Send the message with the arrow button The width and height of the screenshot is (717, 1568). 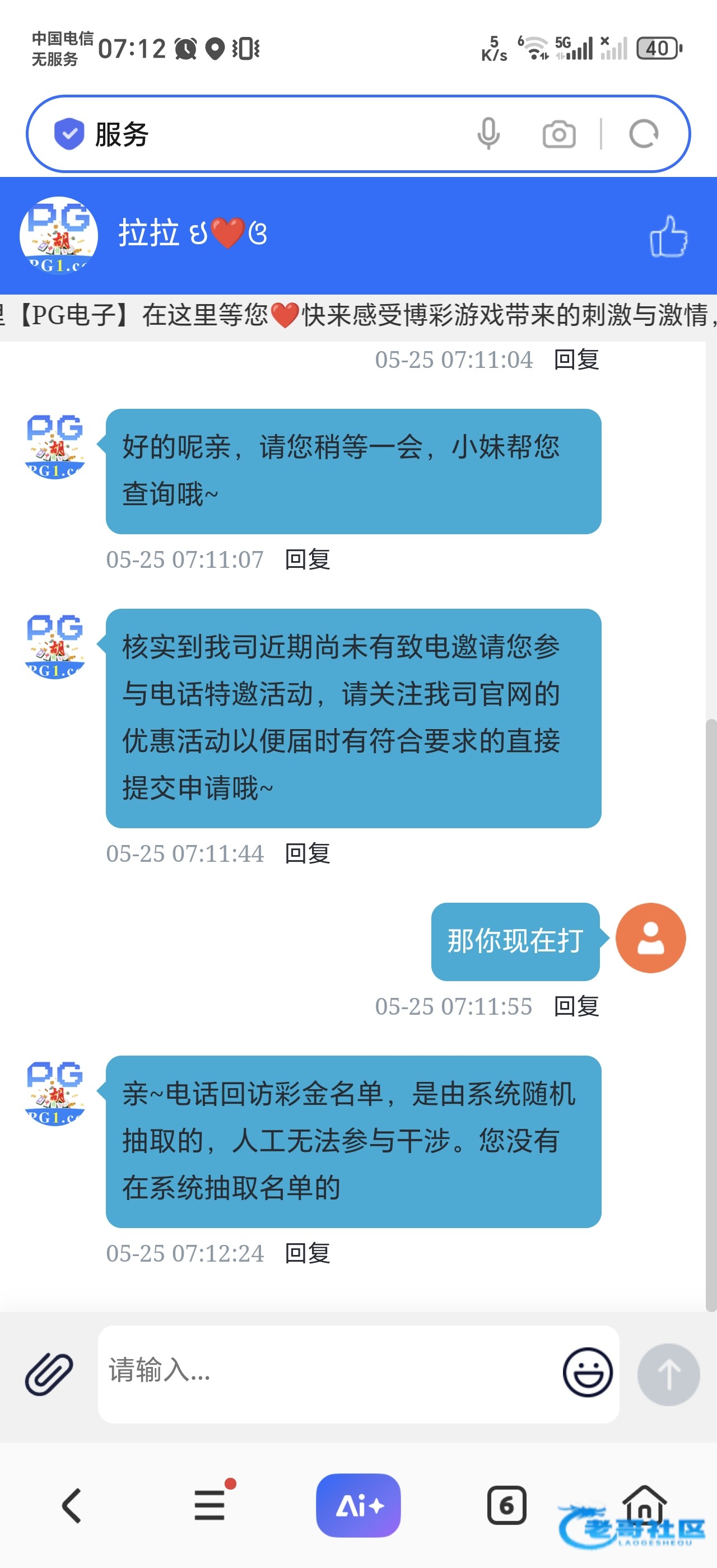pyautogui.click(x=668, y=1374)
